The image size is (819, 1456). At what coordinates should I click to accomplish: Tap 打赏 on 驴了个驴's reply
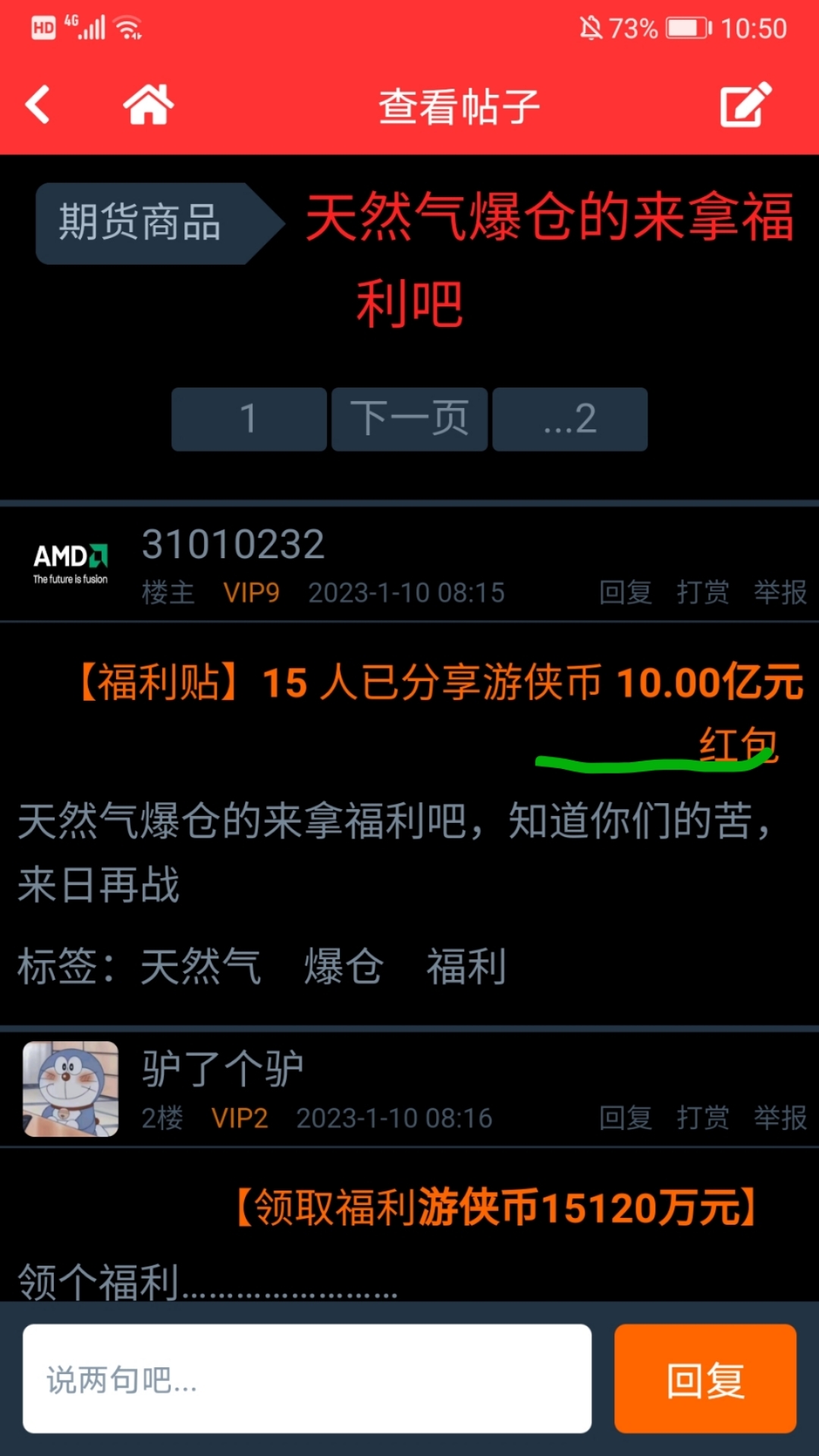tap(703, 1118)
